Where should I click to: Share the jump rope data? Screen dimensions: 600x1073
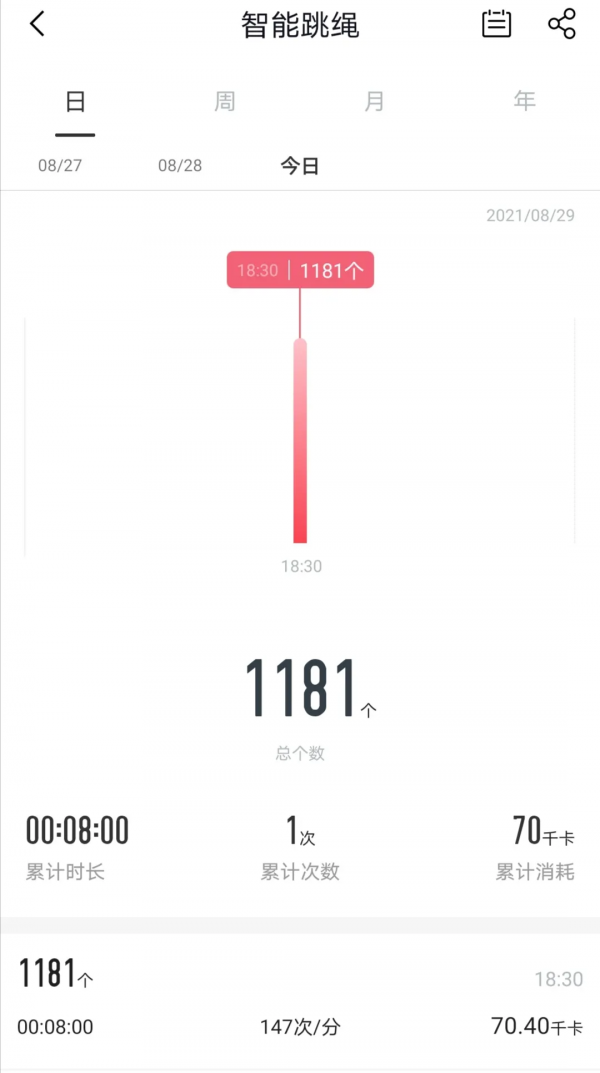[562, 24]
